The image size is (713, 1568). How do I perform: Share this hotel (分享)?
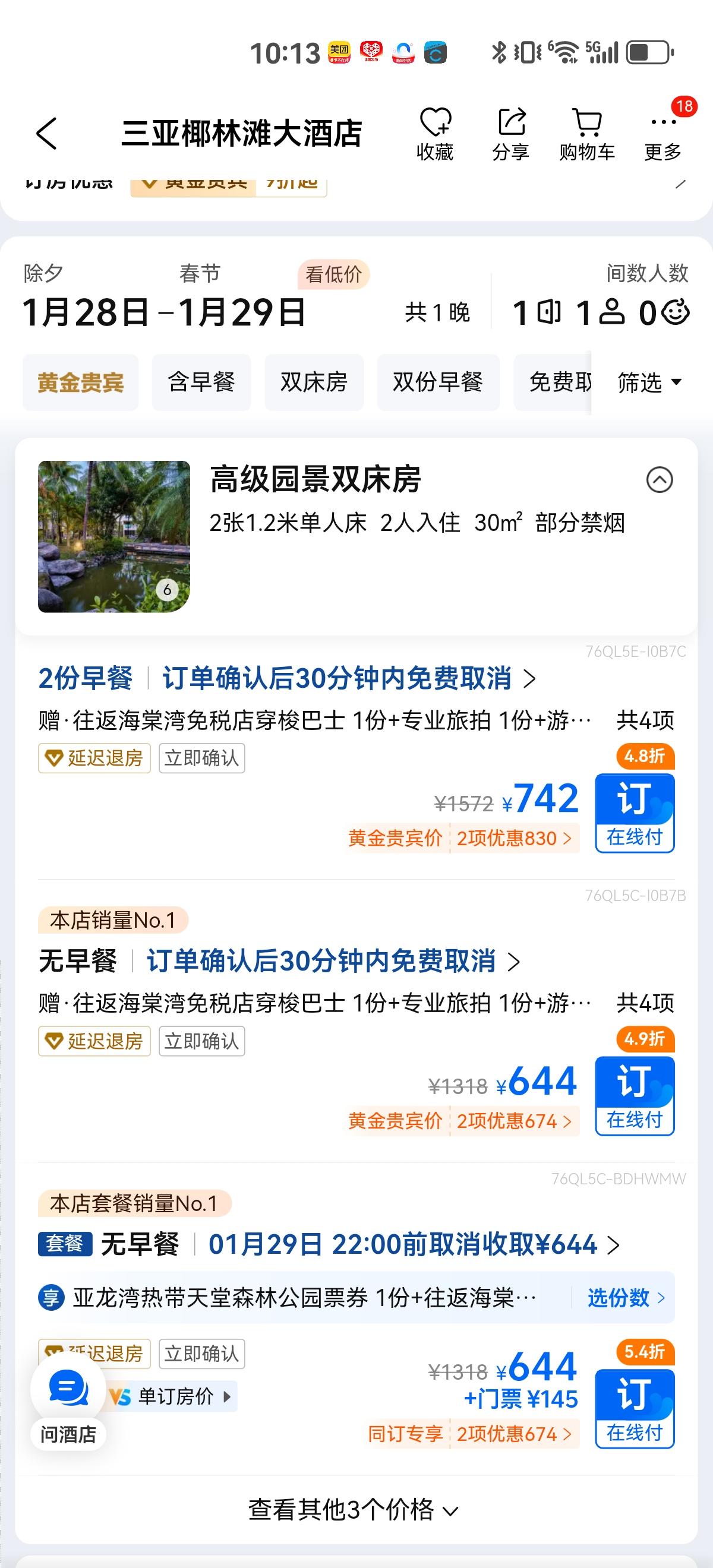pos(511,134)
